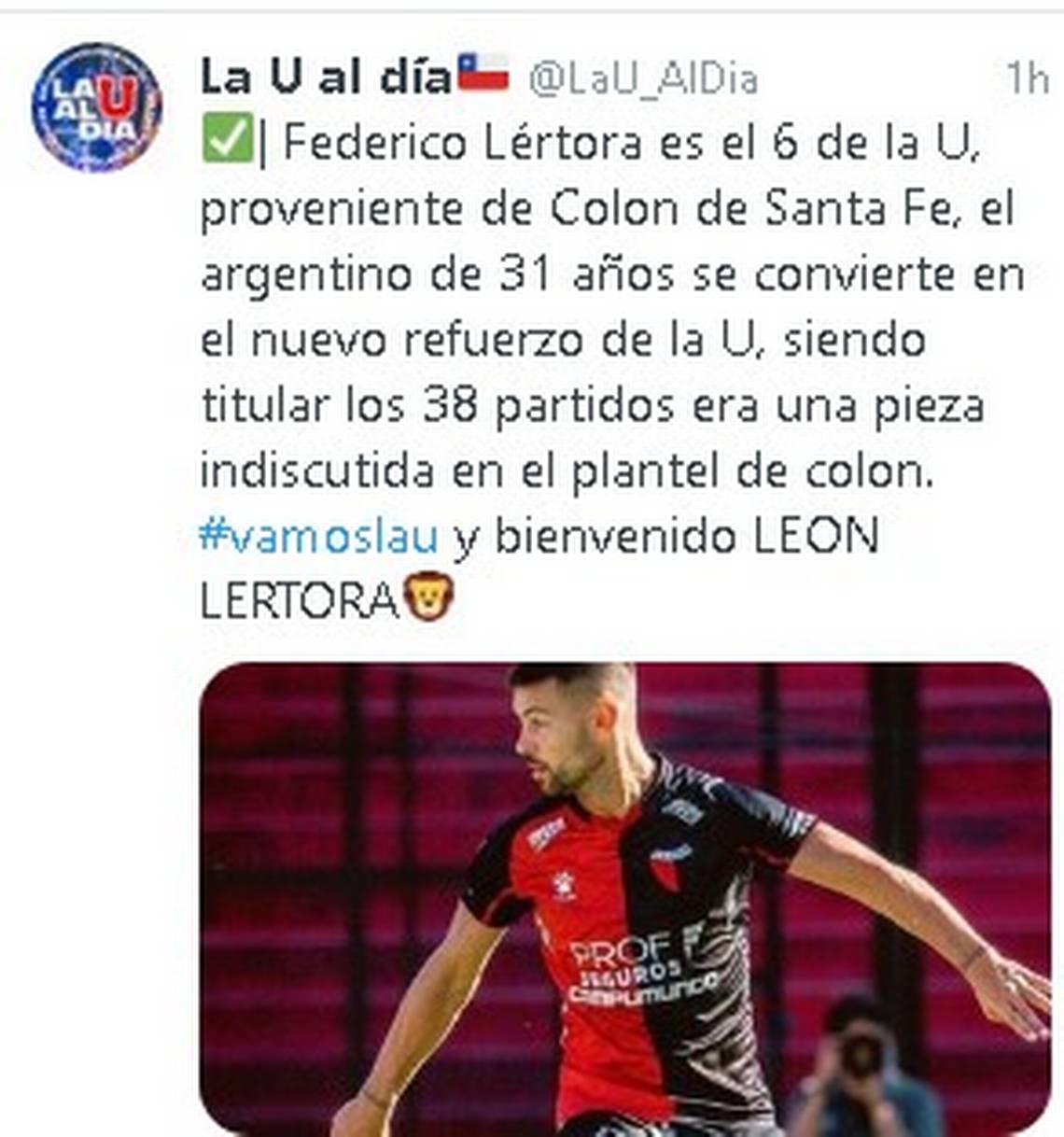Tap the #vamoslau hashtag
This screenshot has width=1064, height=1137.
click(x=318, y=537)
